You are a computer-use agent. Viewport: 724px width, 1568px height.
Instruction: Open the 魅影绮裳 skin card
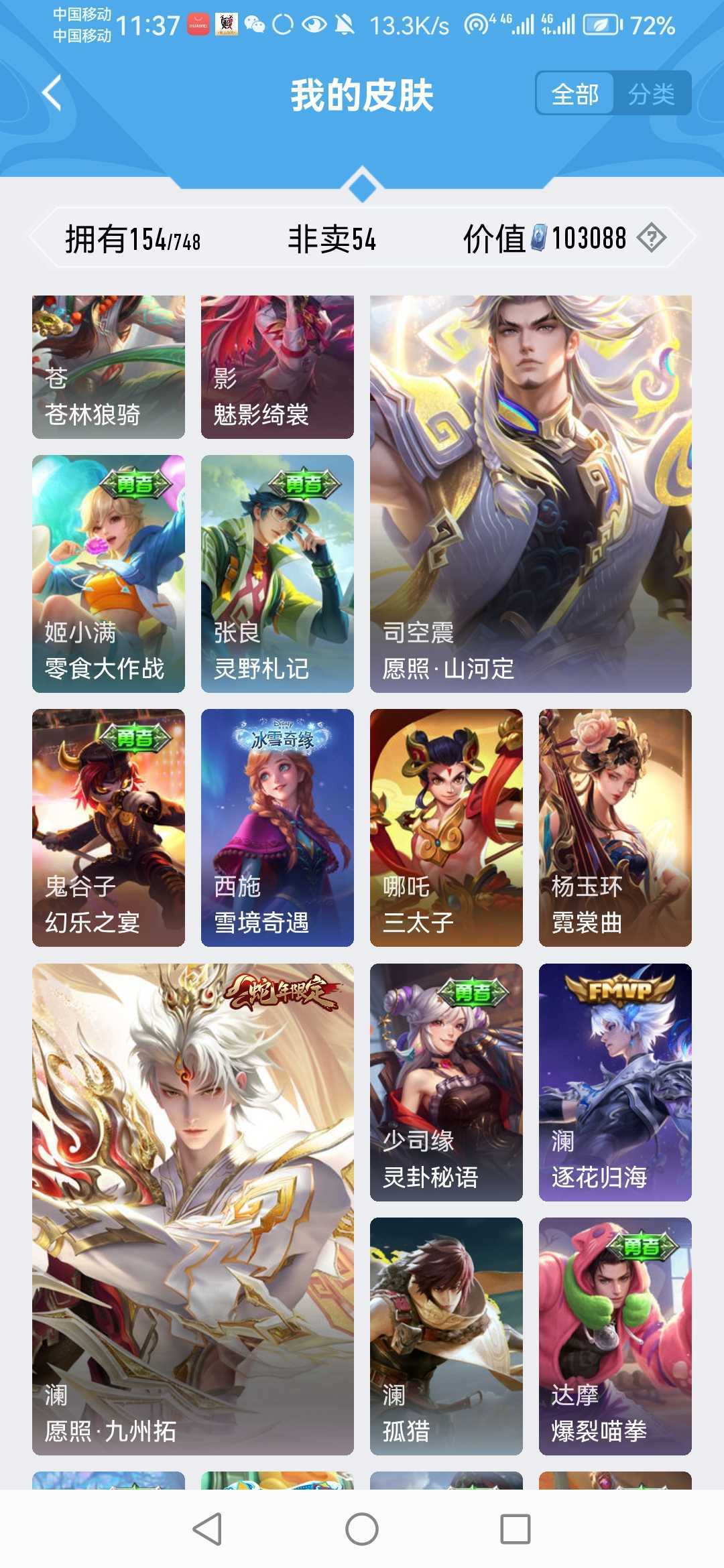click(278, 367)
